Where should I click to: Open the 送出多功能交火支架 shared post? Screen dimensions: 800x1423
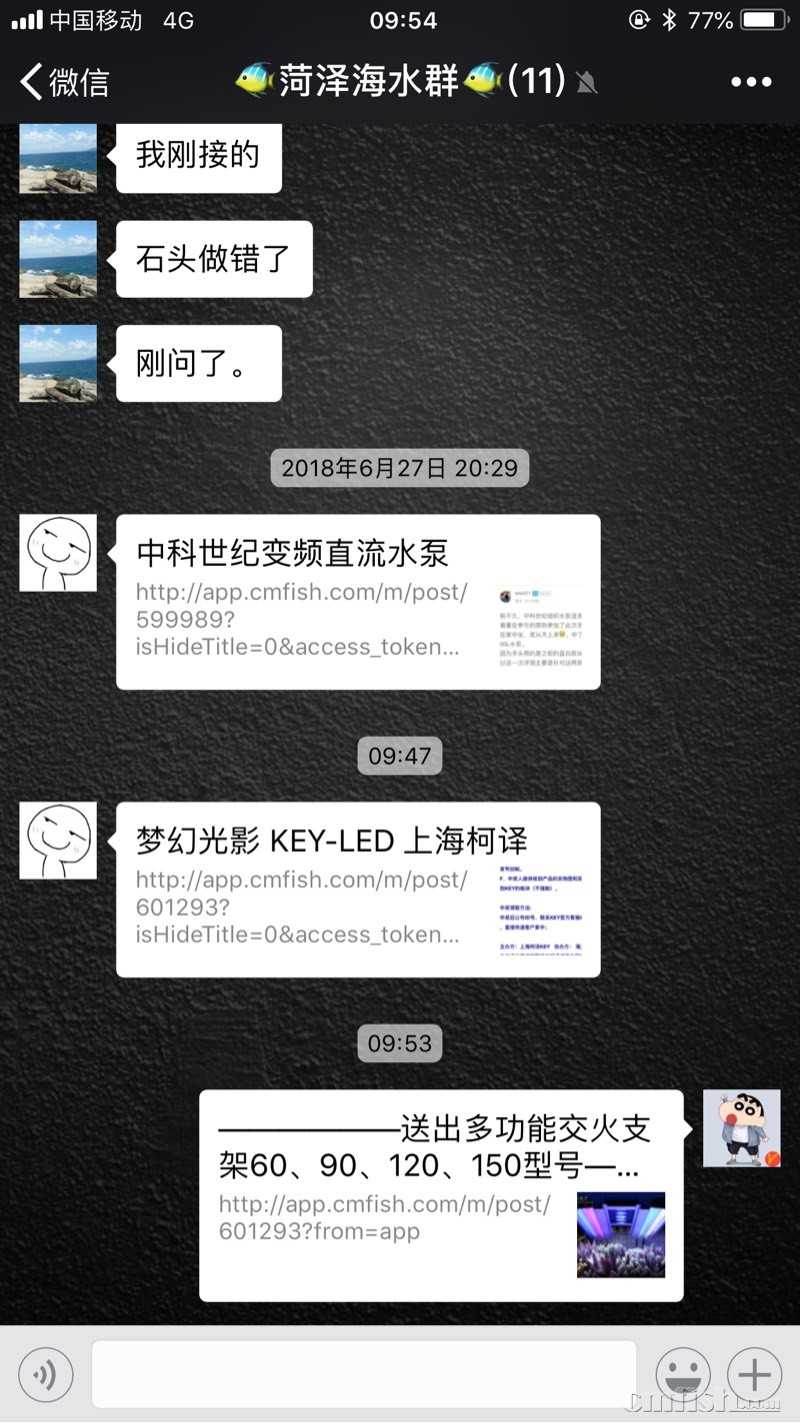[441, 1195]
